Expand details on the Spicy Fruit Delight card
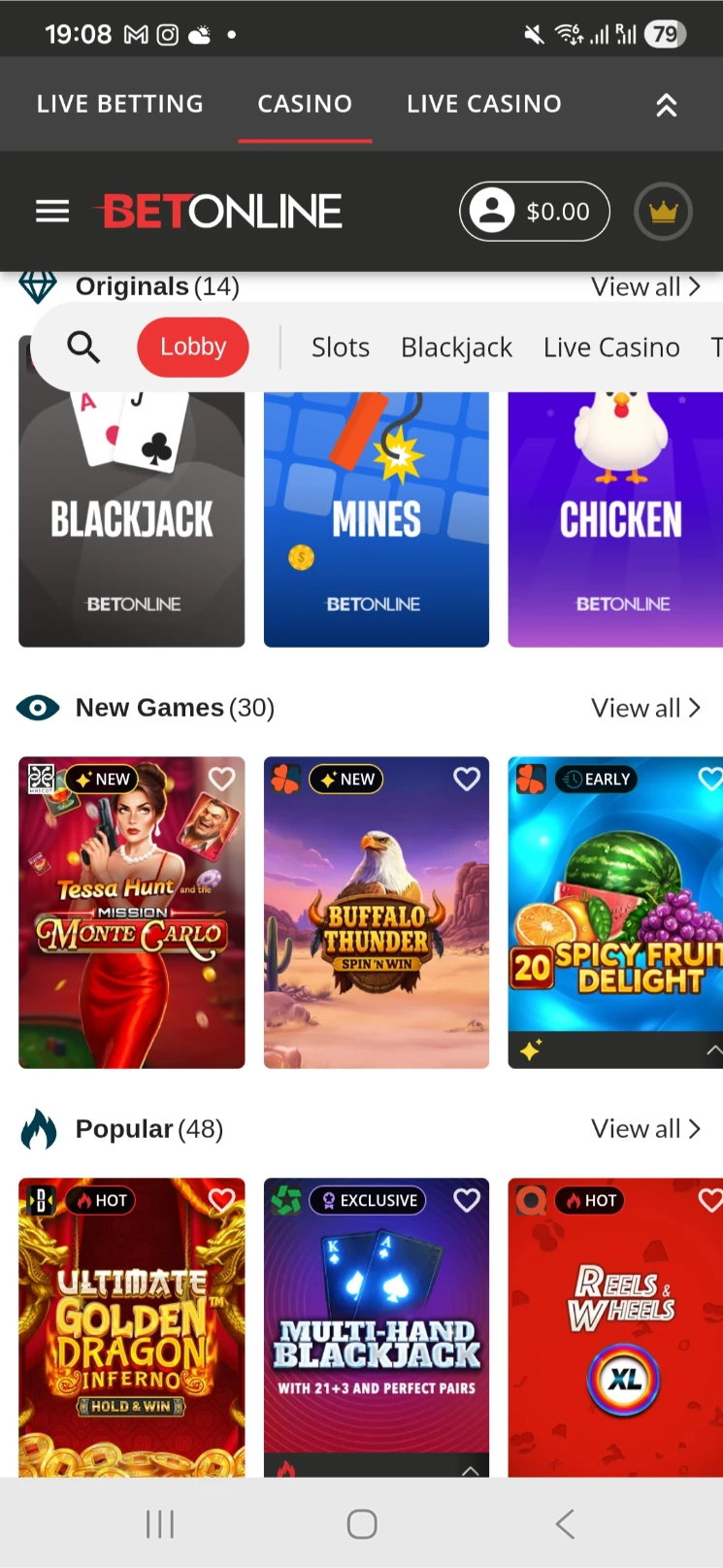723x1568 pixels. [x=714, y=1050]
